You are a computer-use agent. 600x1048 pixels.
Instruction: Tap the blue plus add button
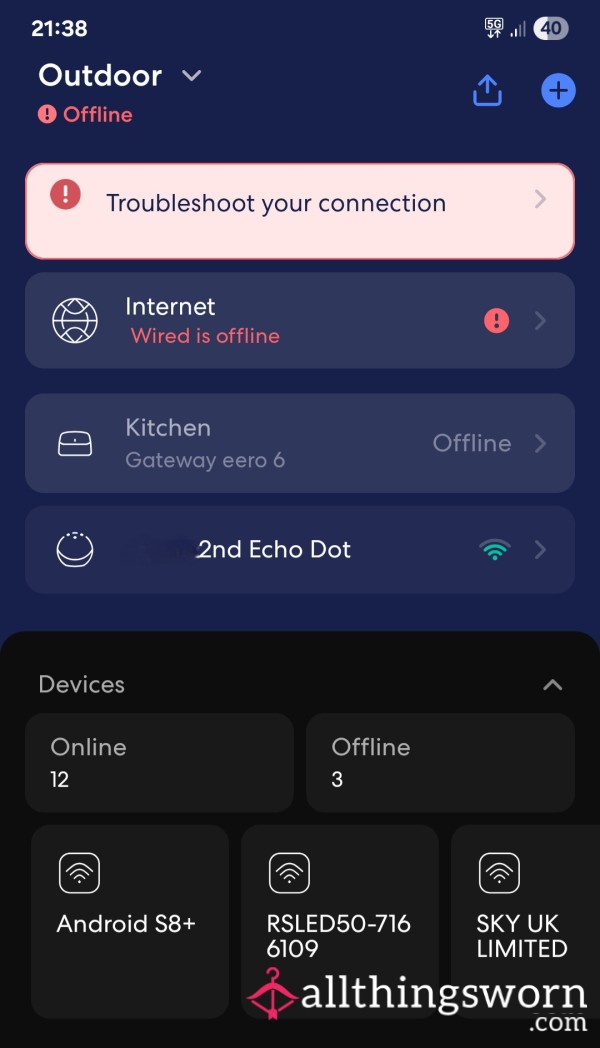558,90
